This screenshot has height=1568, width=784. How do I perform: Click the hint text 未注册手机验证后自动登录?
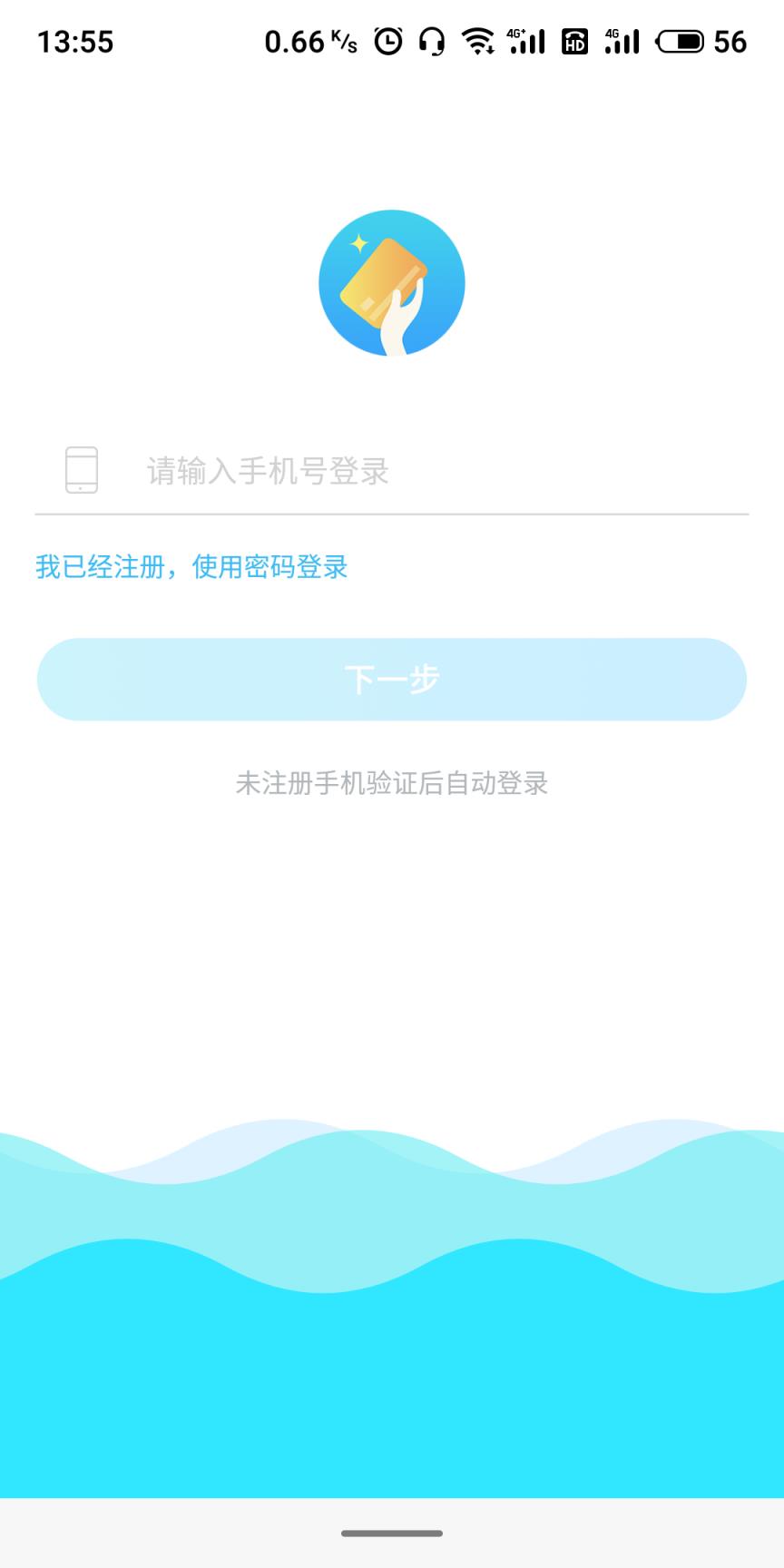[392, 784]
